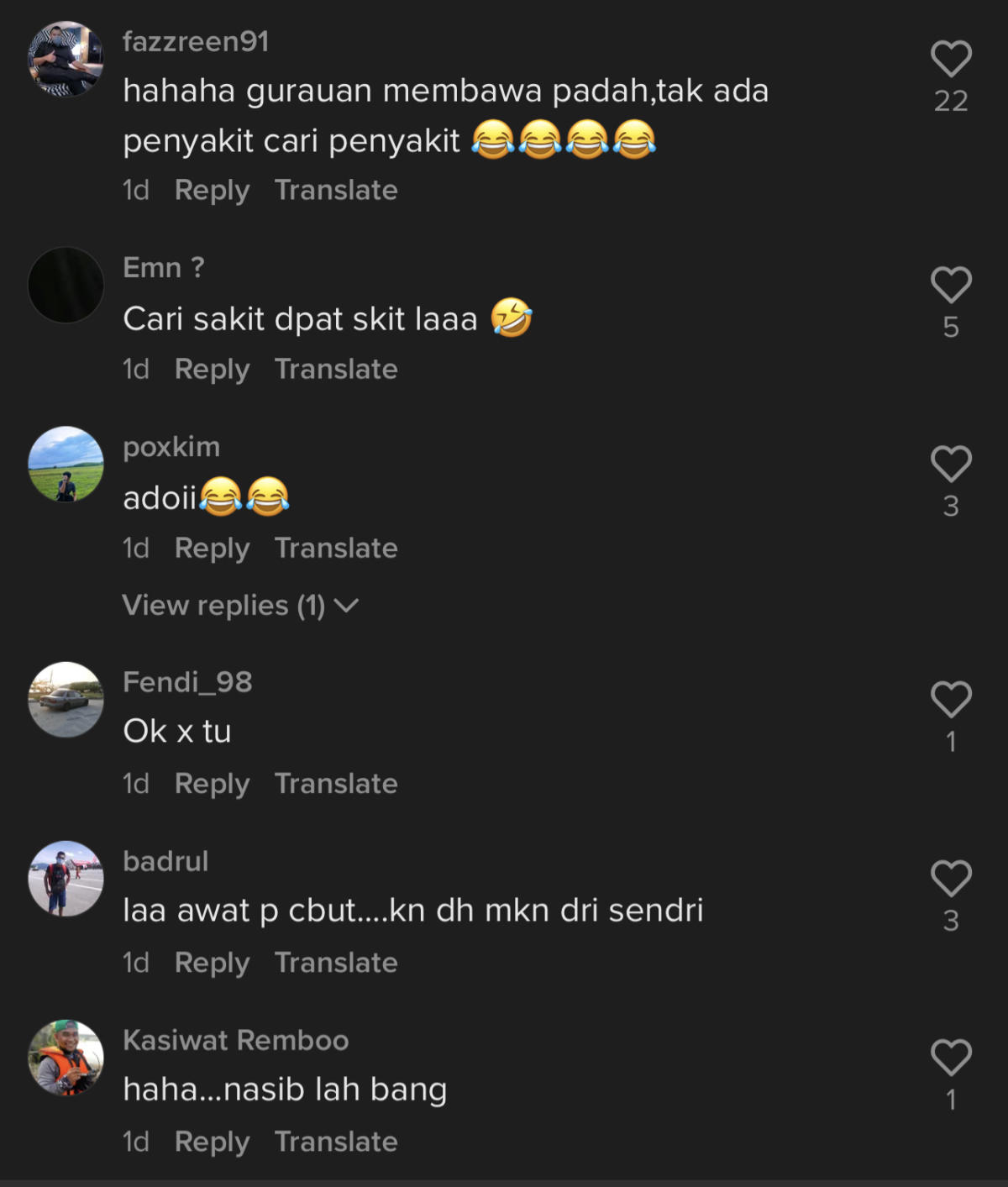This screenshot has height=1187, width=1008.
Task: Like badrul's comment
Action: [x=951, y=878]
